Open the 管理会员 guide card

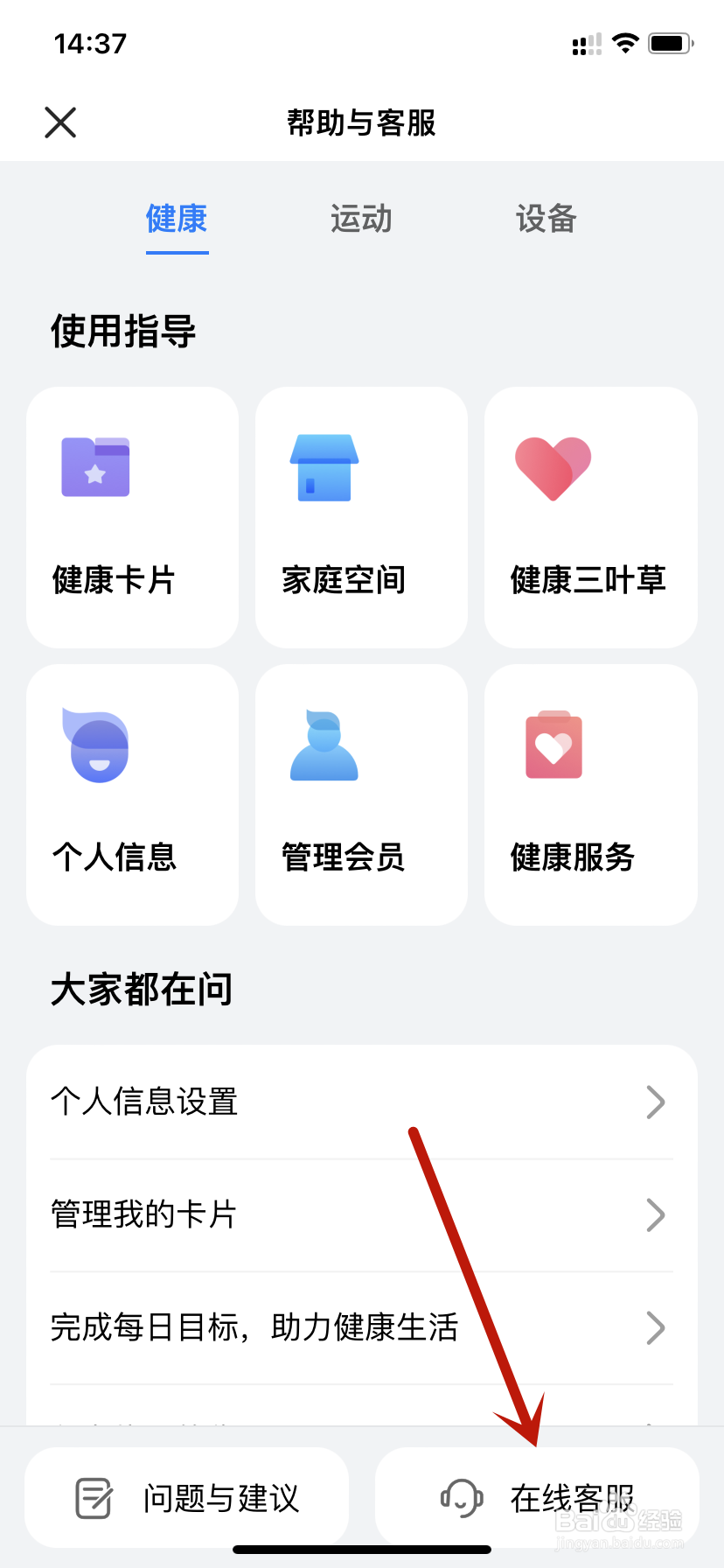[361, 794]
